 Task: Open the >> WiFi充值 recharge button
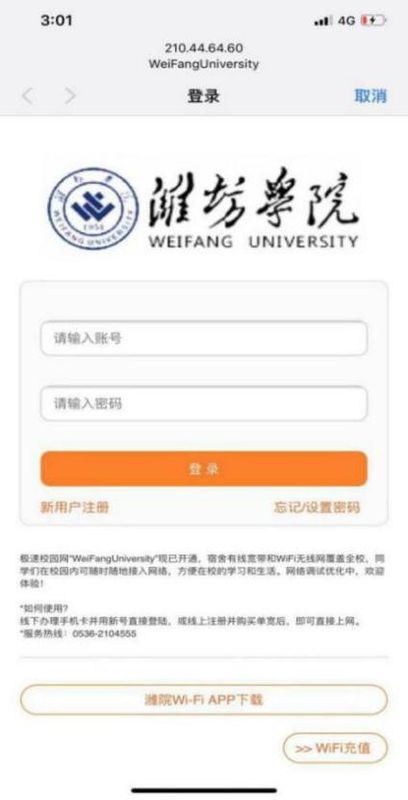click(x=336, y=748)
